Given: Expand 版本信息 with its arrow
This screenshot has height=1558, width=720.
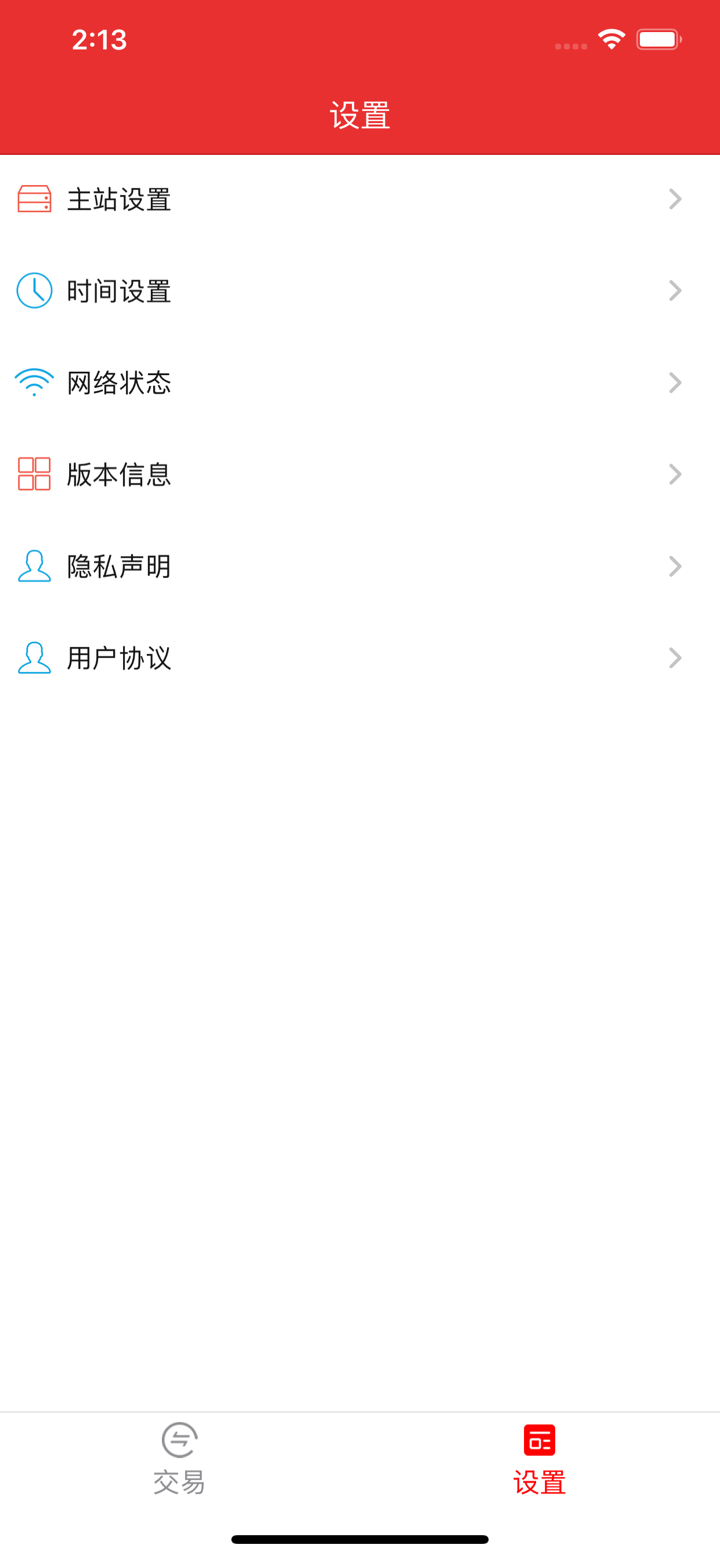Looking at the screenshot, I should (675, 474).
